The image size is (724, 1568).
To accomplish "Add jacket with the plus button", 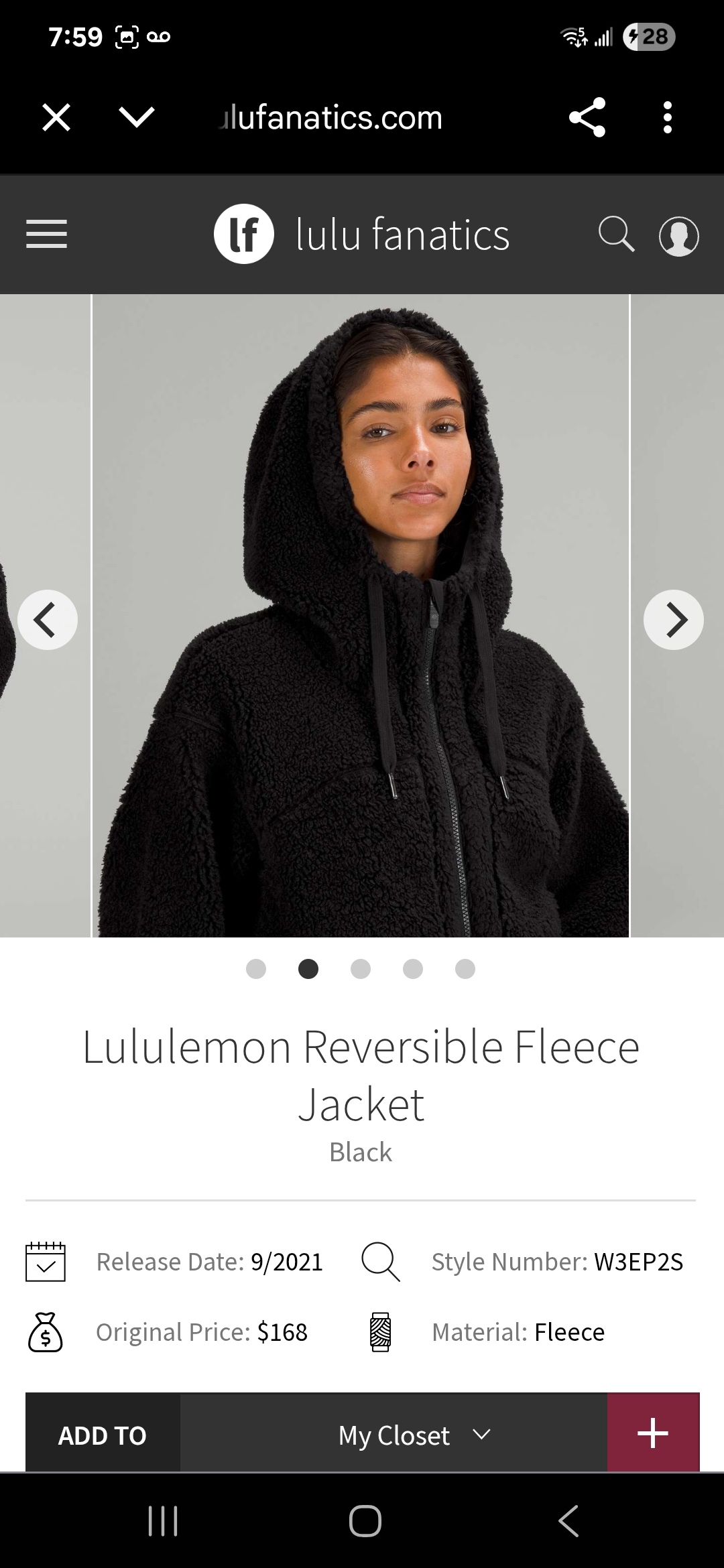I will coord(653,1434).
